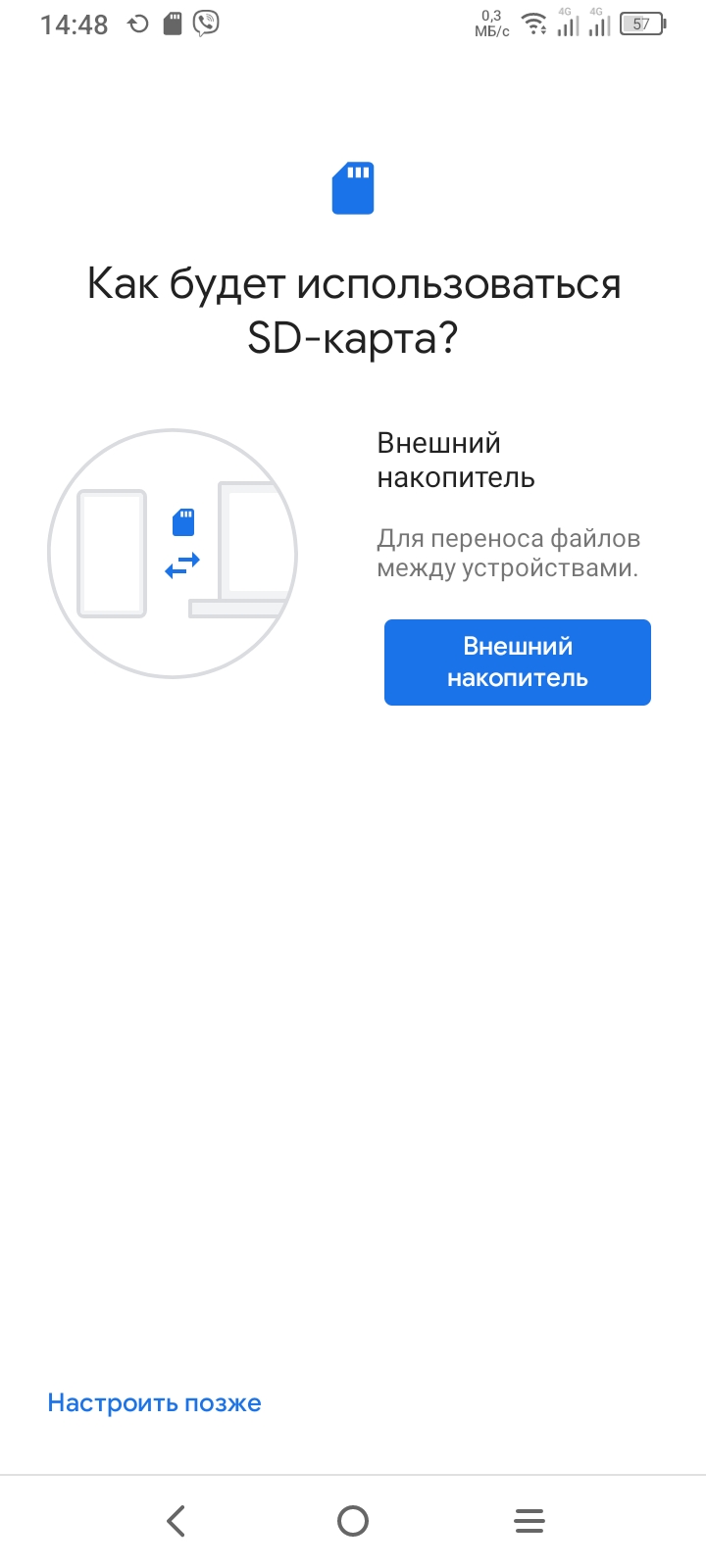Choose the blue "Внешний накопитель" button

tap(517, 661)
